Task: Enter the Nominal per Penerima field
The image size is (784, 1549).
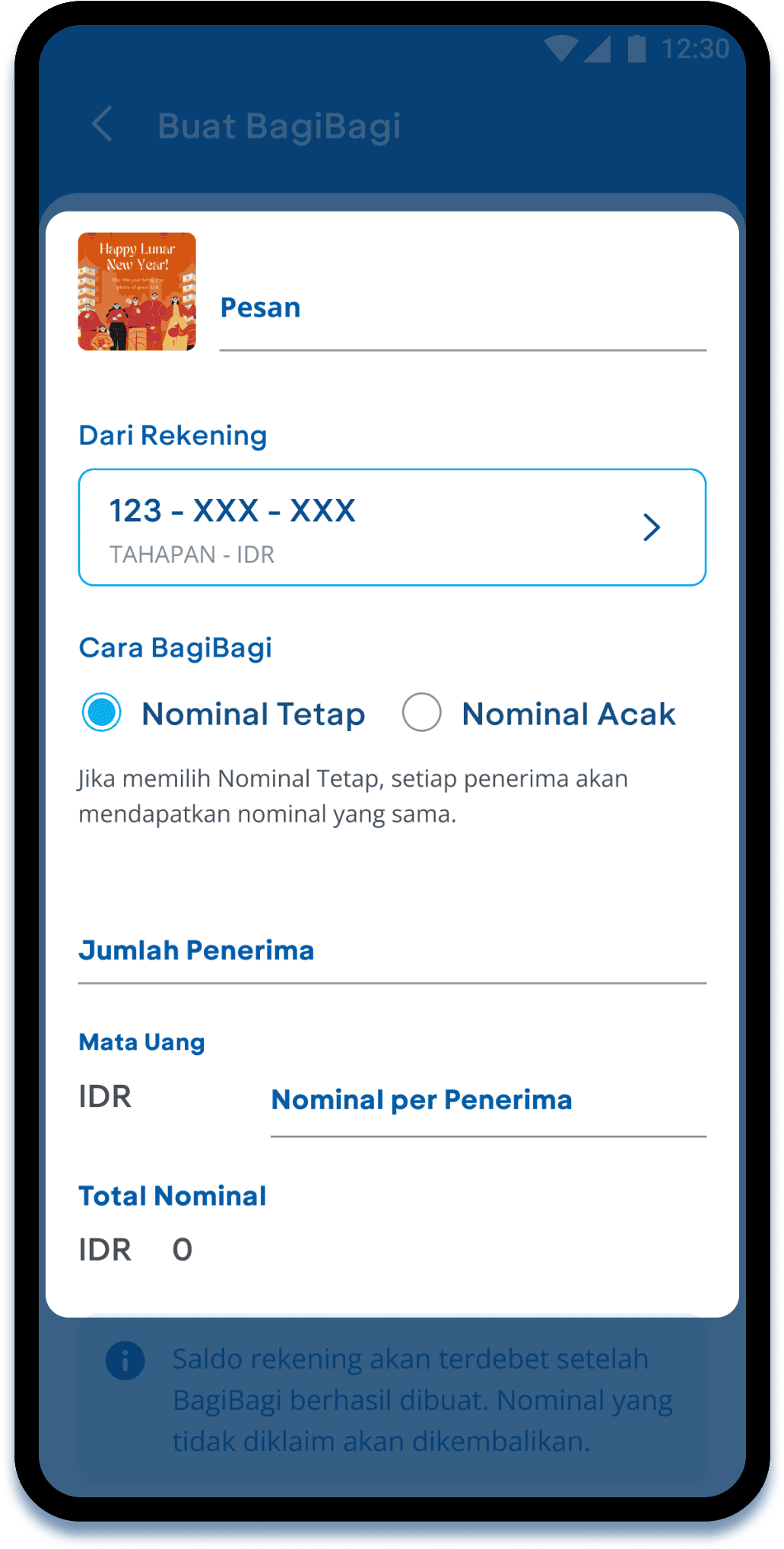Action: click(487, 1102)
